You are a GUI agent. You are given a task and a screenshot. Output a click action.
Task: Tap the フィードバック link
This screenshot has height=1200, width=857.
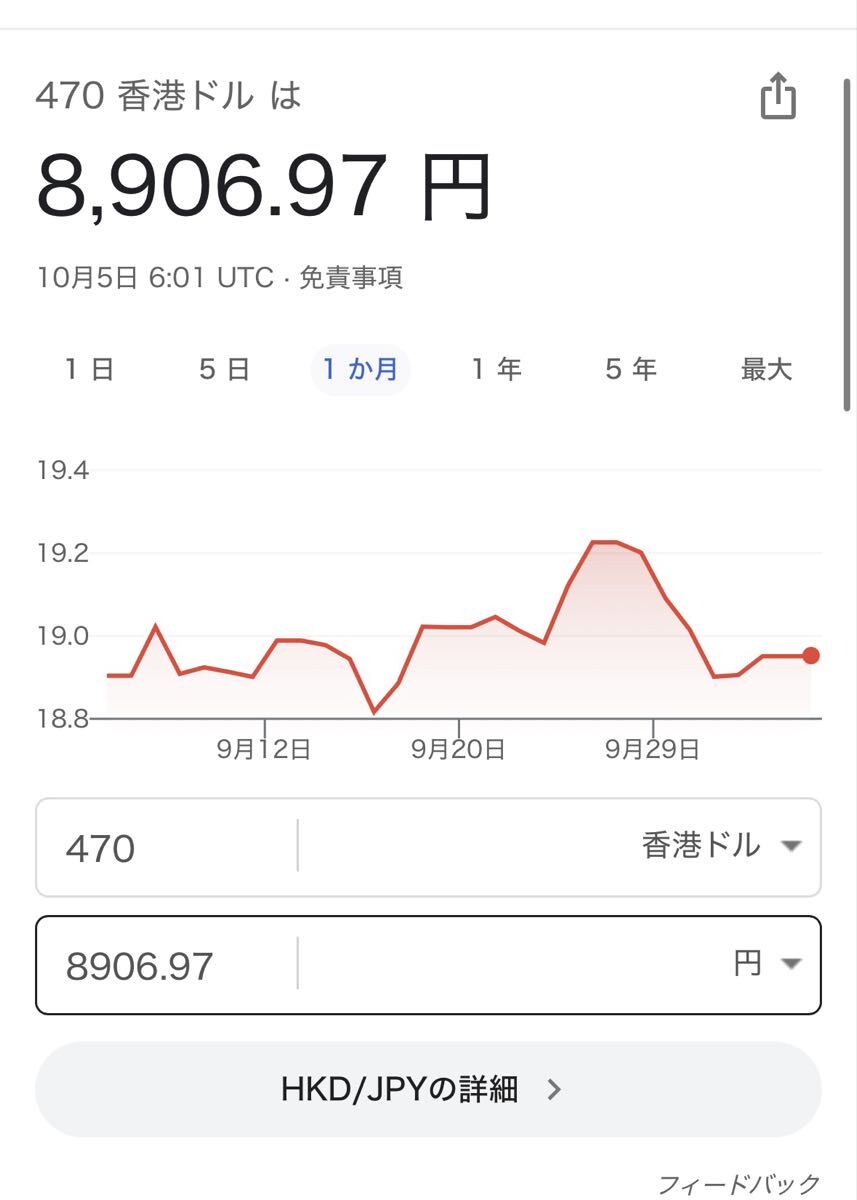739,1185
